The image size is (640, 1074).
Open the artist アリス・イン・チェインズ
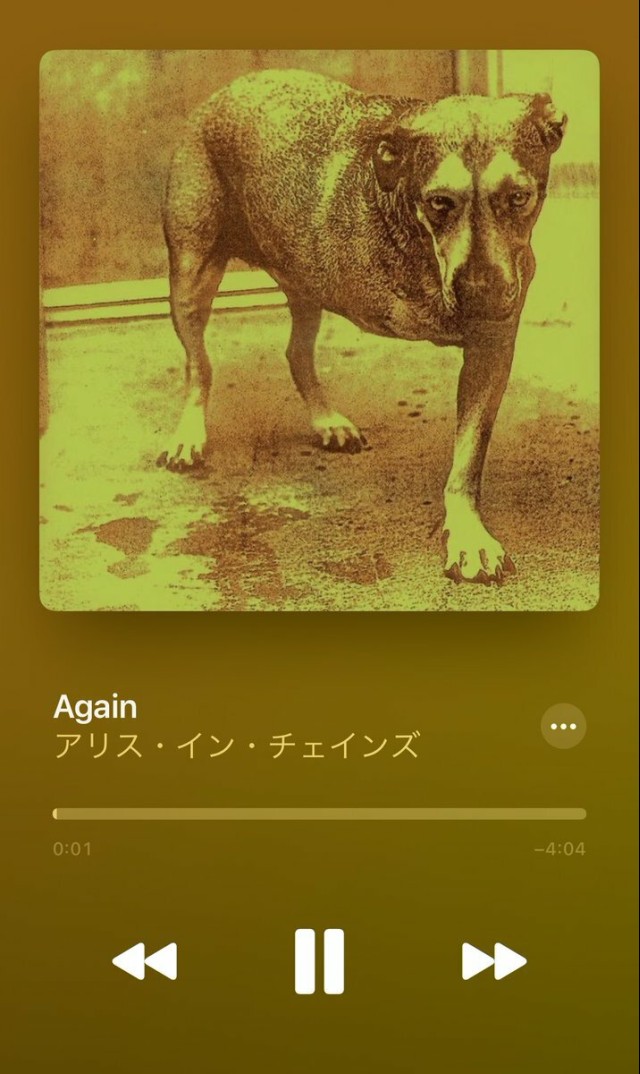[x=236, y=746]
